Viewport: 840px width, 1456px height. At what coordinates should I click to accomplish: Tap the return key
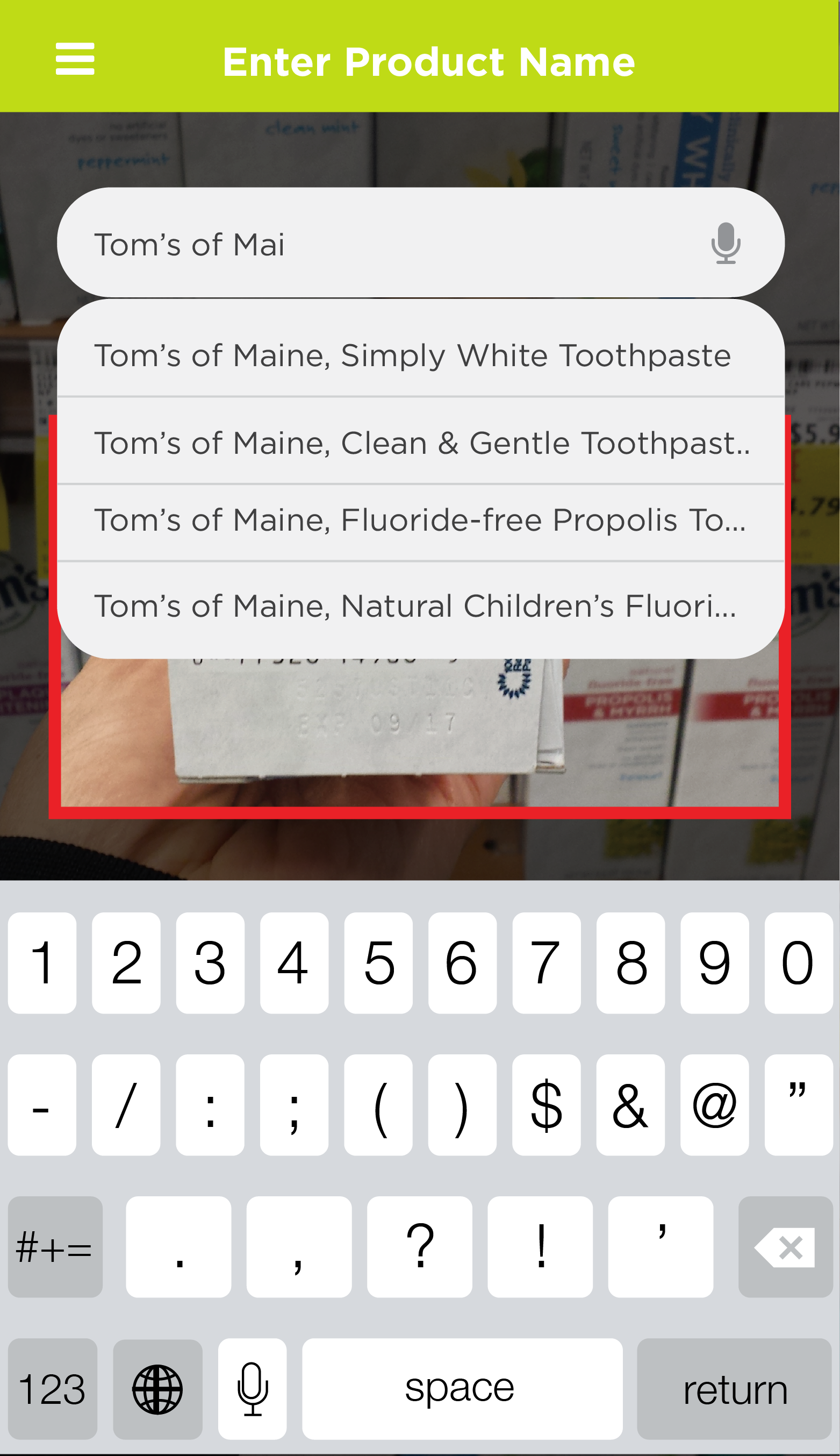click(x=734, y=1389)
